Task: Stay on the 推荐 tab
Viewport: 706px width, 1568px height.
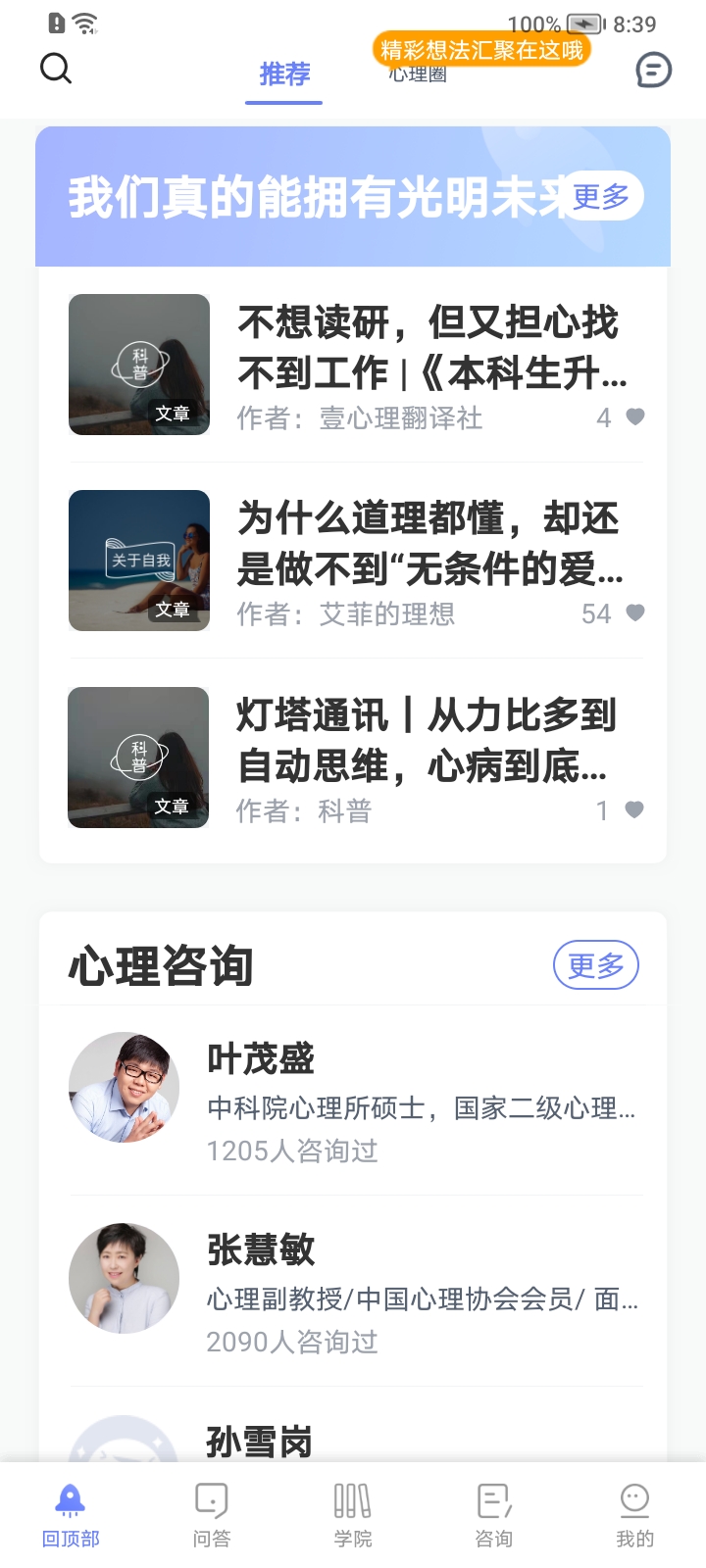Action: tap(283, 74)
